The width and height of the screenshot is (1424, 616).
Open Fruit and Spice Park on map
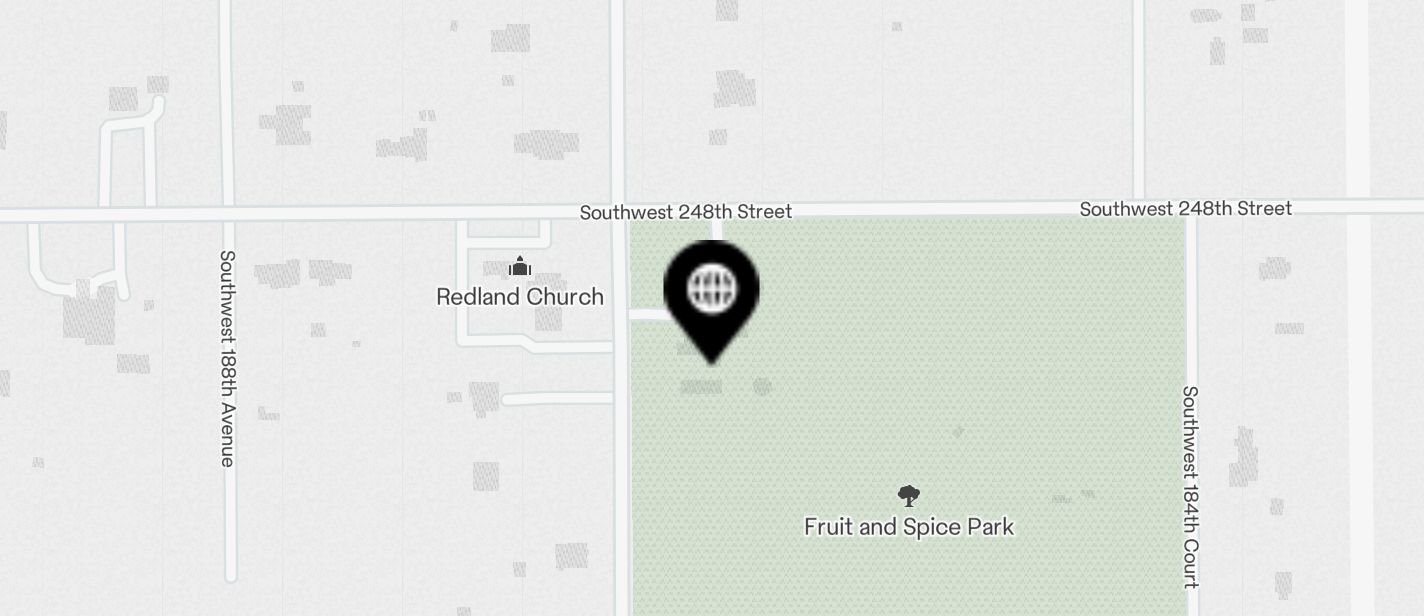[908, 525]
